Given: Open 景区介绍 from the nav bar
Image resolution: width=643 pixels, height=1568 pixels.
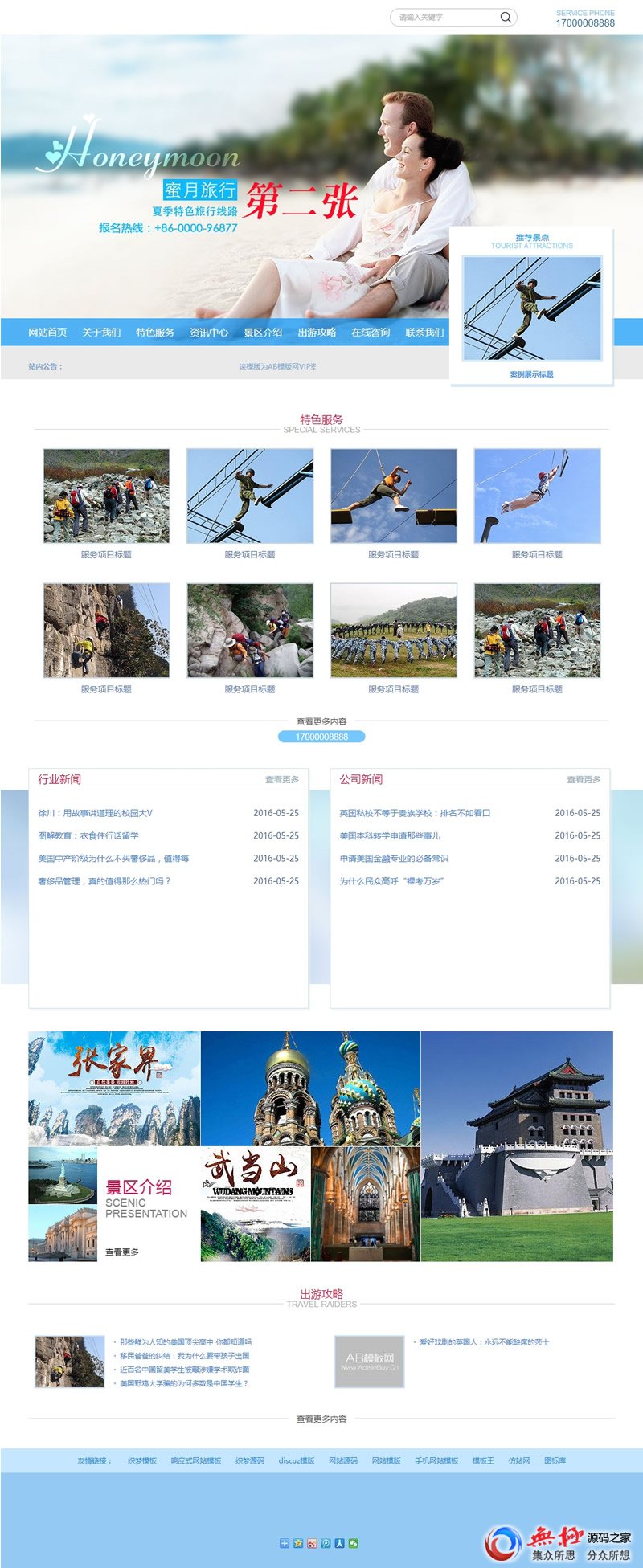Looking at the screenshot, I should [x=263, y=333].
